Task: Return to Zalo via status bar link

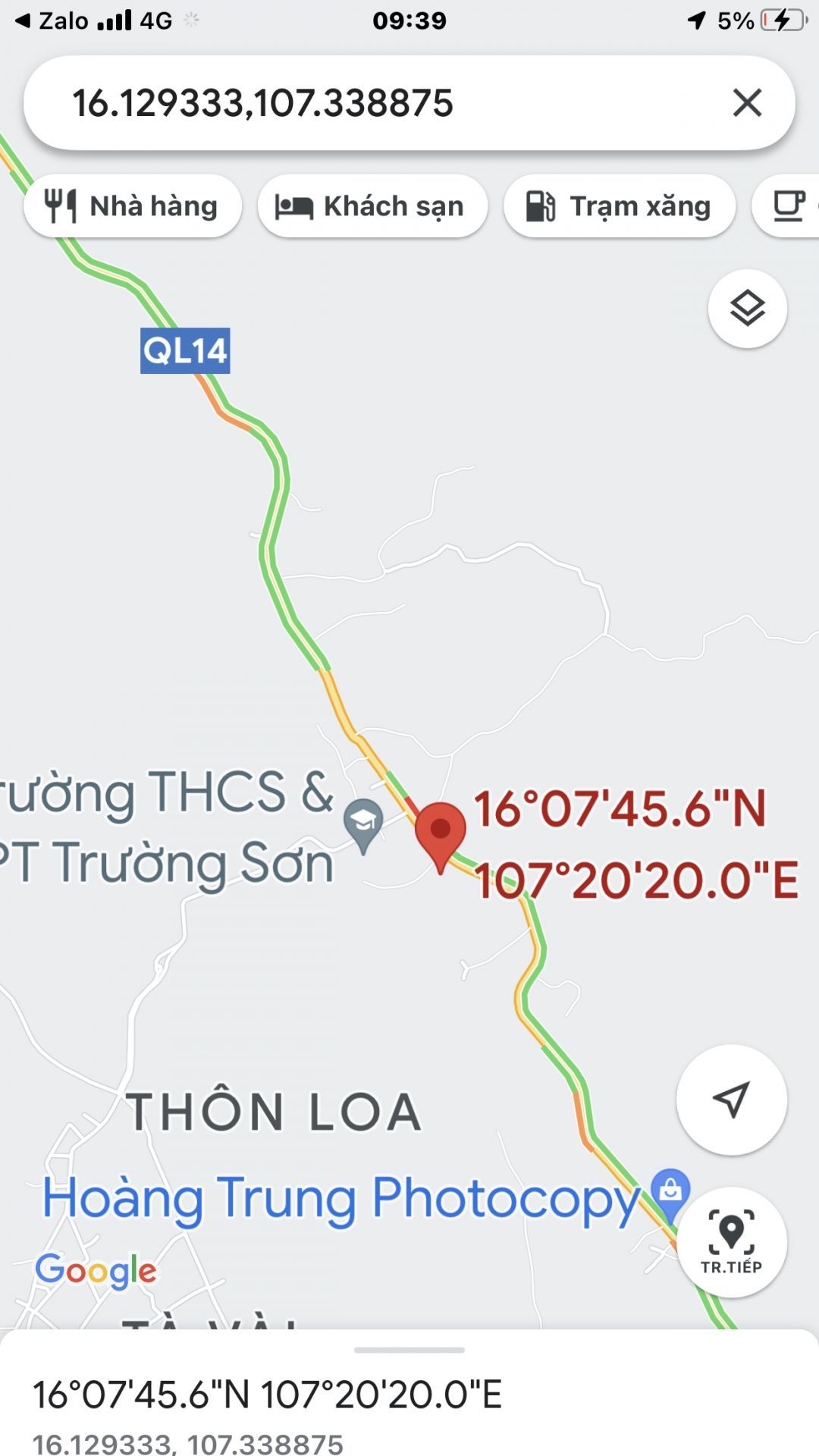Action: pos(53,20)
